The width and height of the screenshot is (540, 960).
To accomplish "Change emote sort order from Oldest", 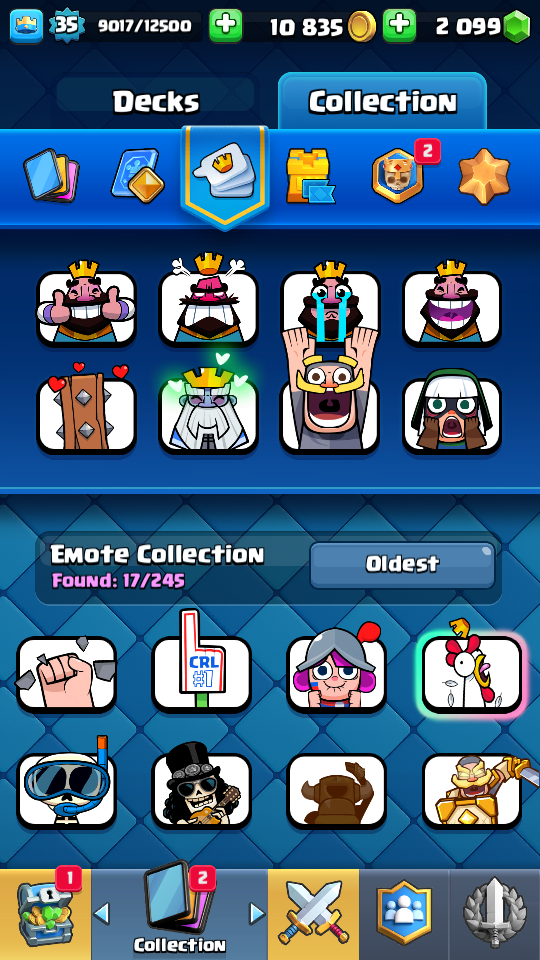I will click(402, 564).
